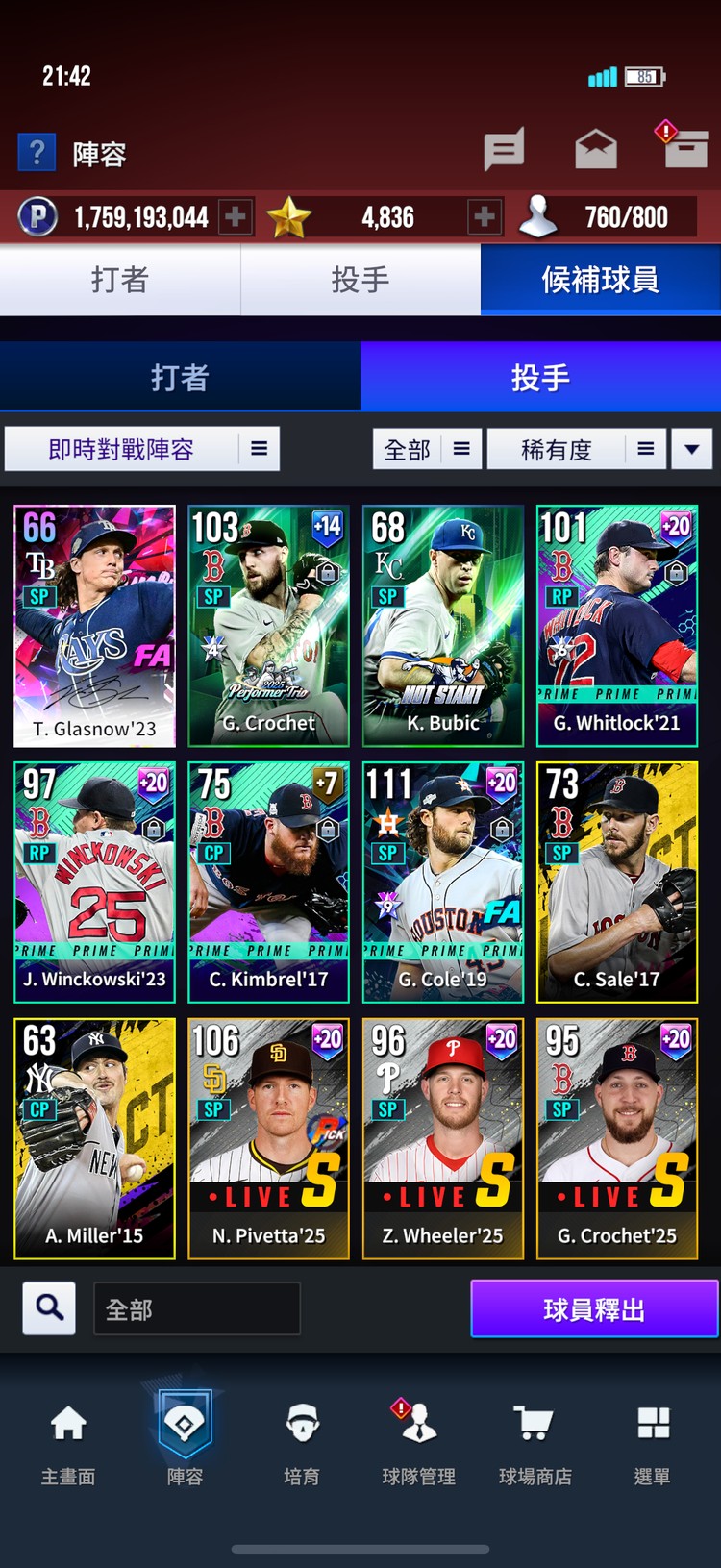
Task: Select T. Glasnow'23 player card
Action: 94,626
